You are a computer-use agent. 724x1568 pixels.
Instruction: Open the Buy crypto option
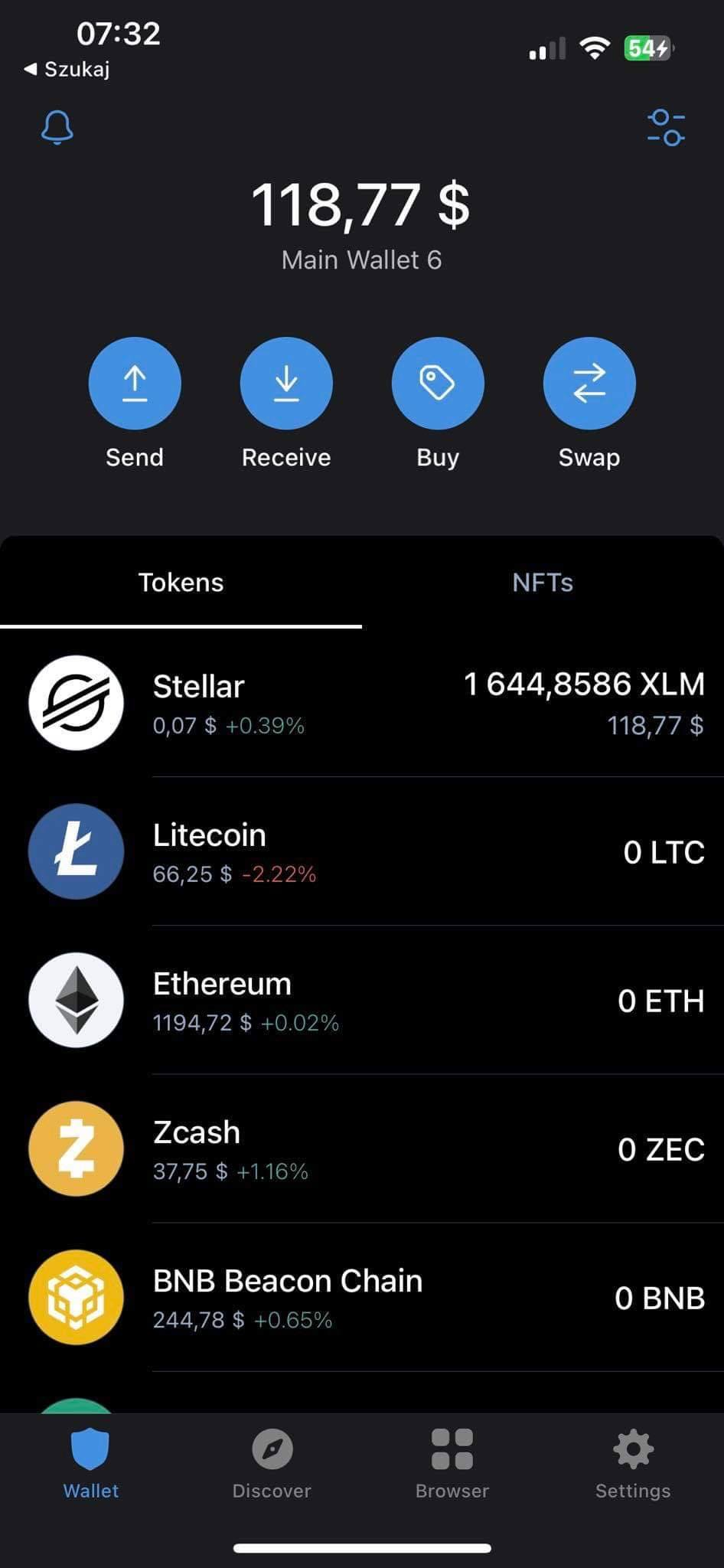(x=438, y=383)
